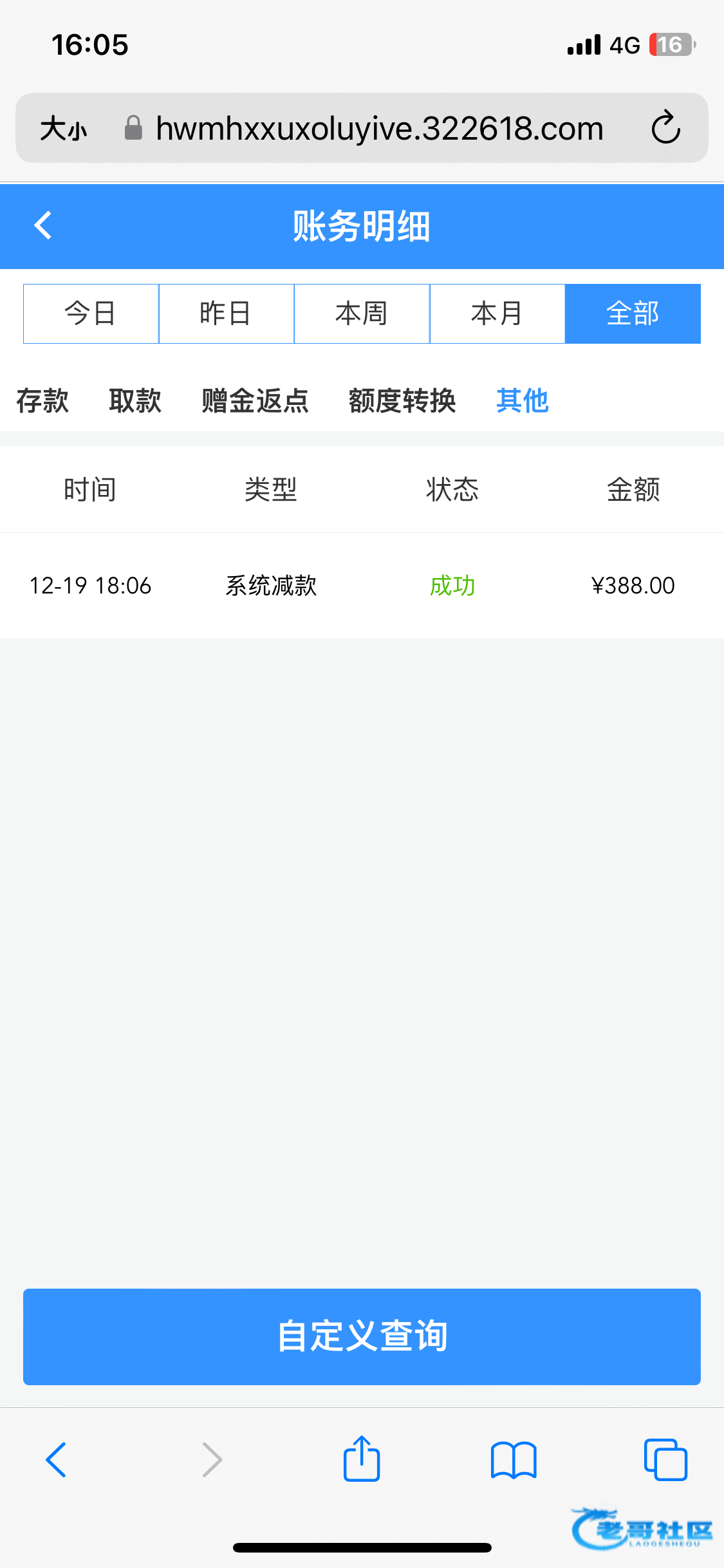Screen dimensions: 724x1568
Task: Open Safari bookmarks
Action: click(x=513, y=1459)
